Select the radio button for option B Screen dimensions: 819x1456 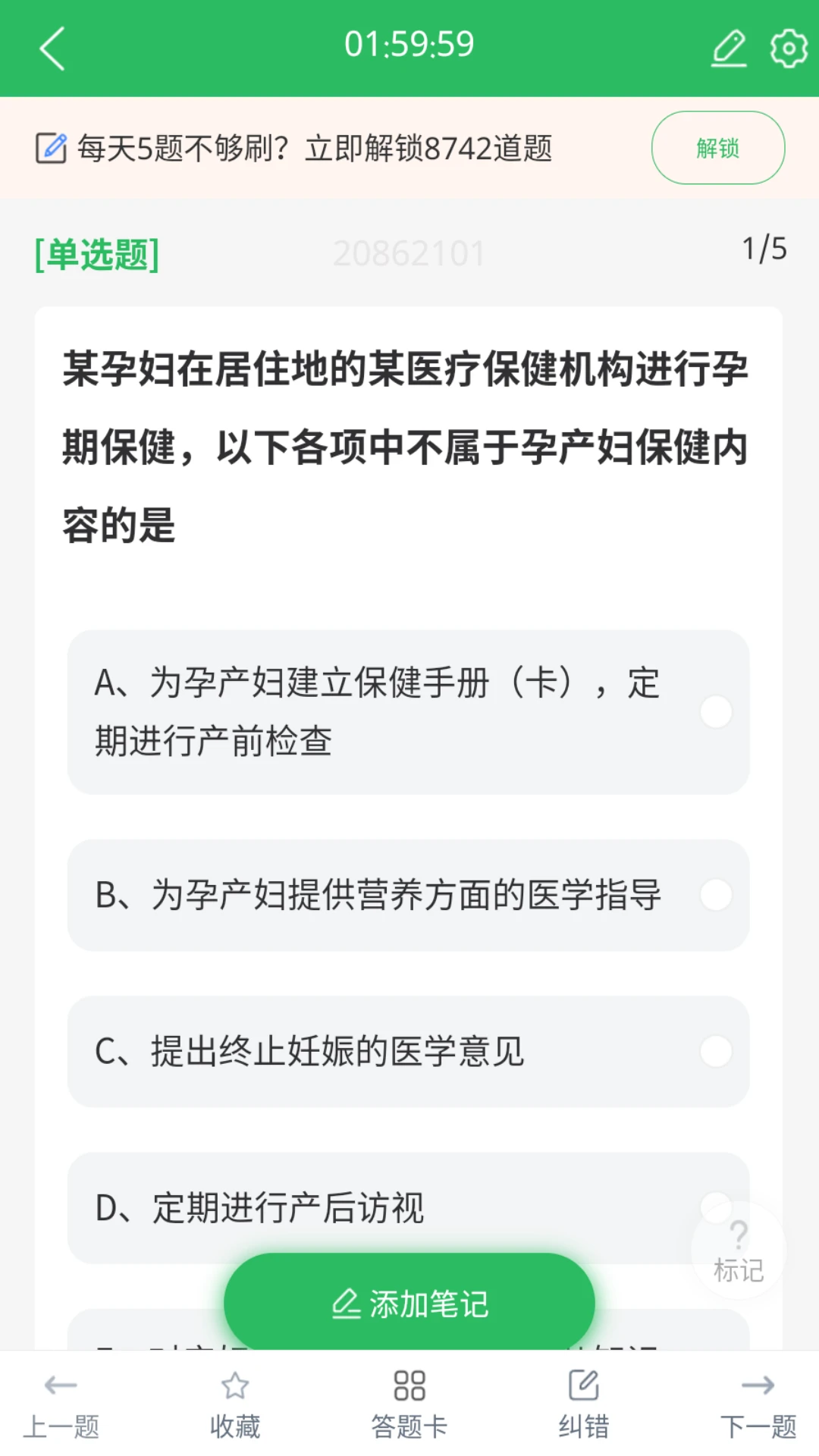(x=716, y=895)
